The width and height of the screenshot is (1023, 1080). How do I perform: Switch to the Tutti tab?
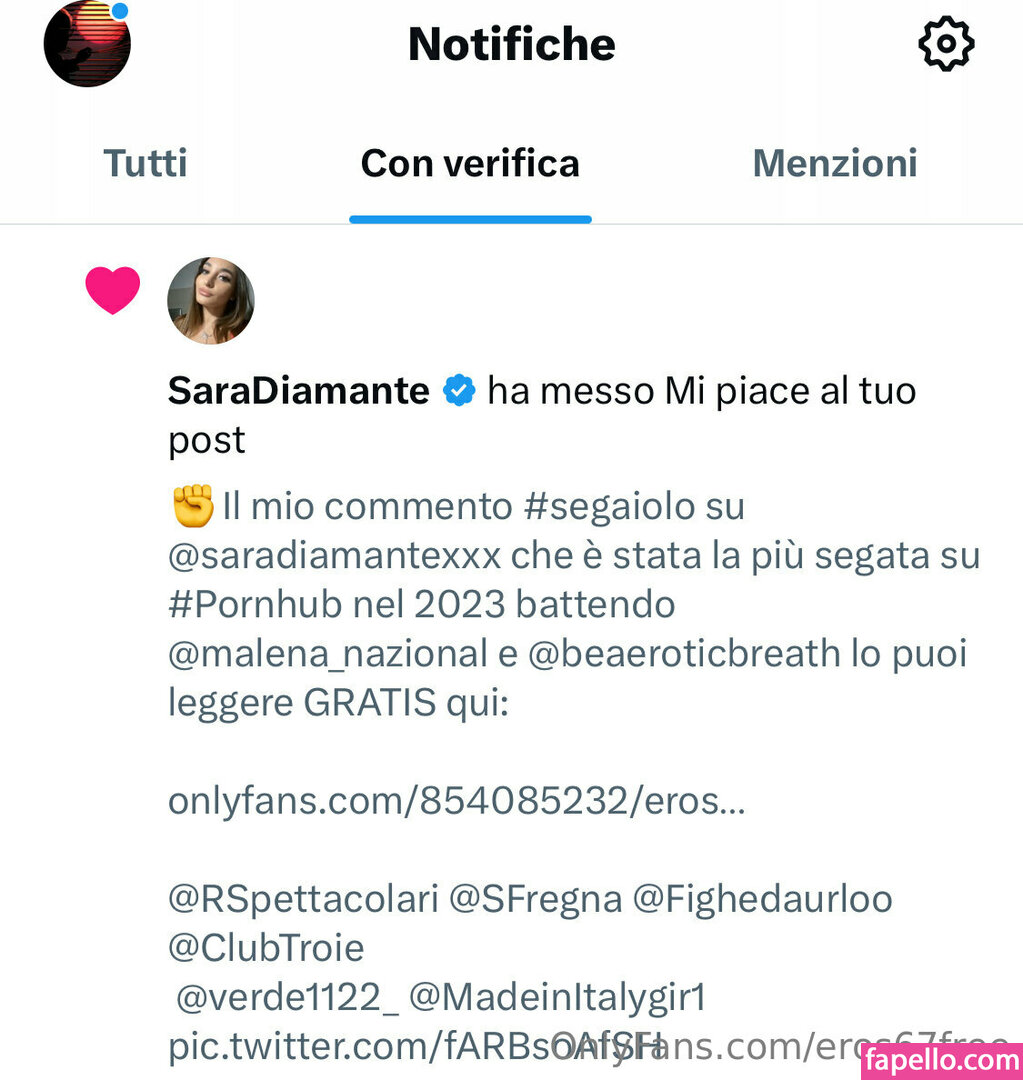[145, 163]
